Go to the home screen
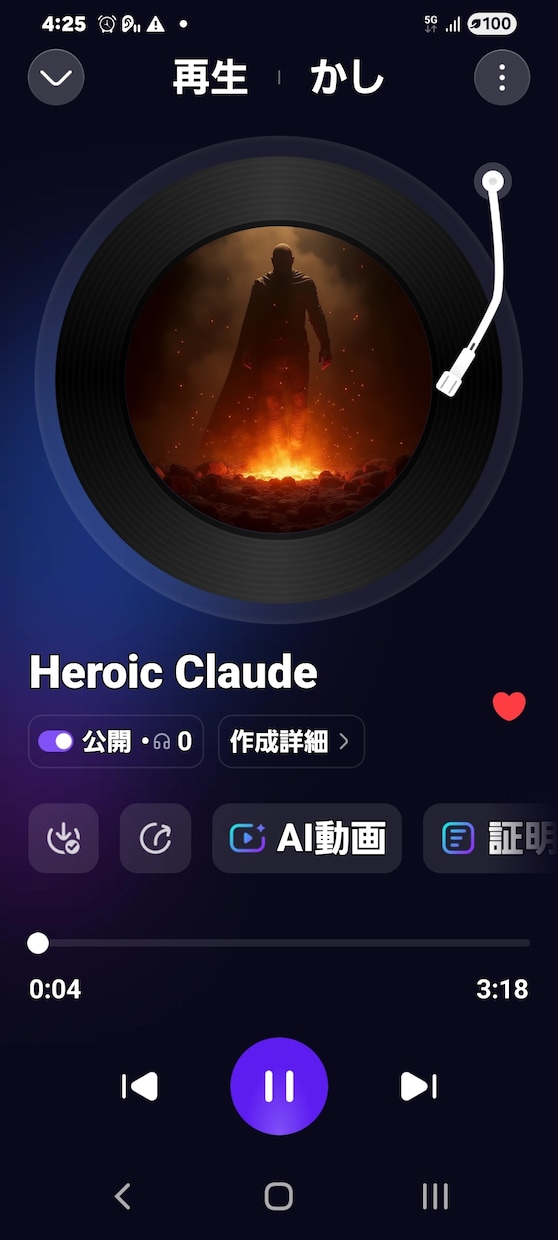This screenshot has width=558, height=1240. point(279,1196)
